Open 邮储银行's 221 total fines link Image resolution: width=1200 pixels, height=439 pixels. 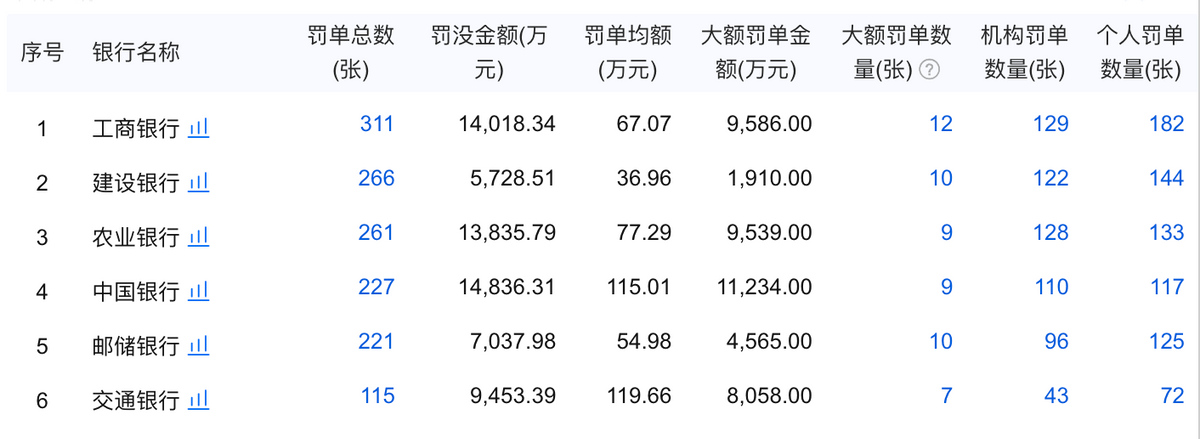pos(376,342)
